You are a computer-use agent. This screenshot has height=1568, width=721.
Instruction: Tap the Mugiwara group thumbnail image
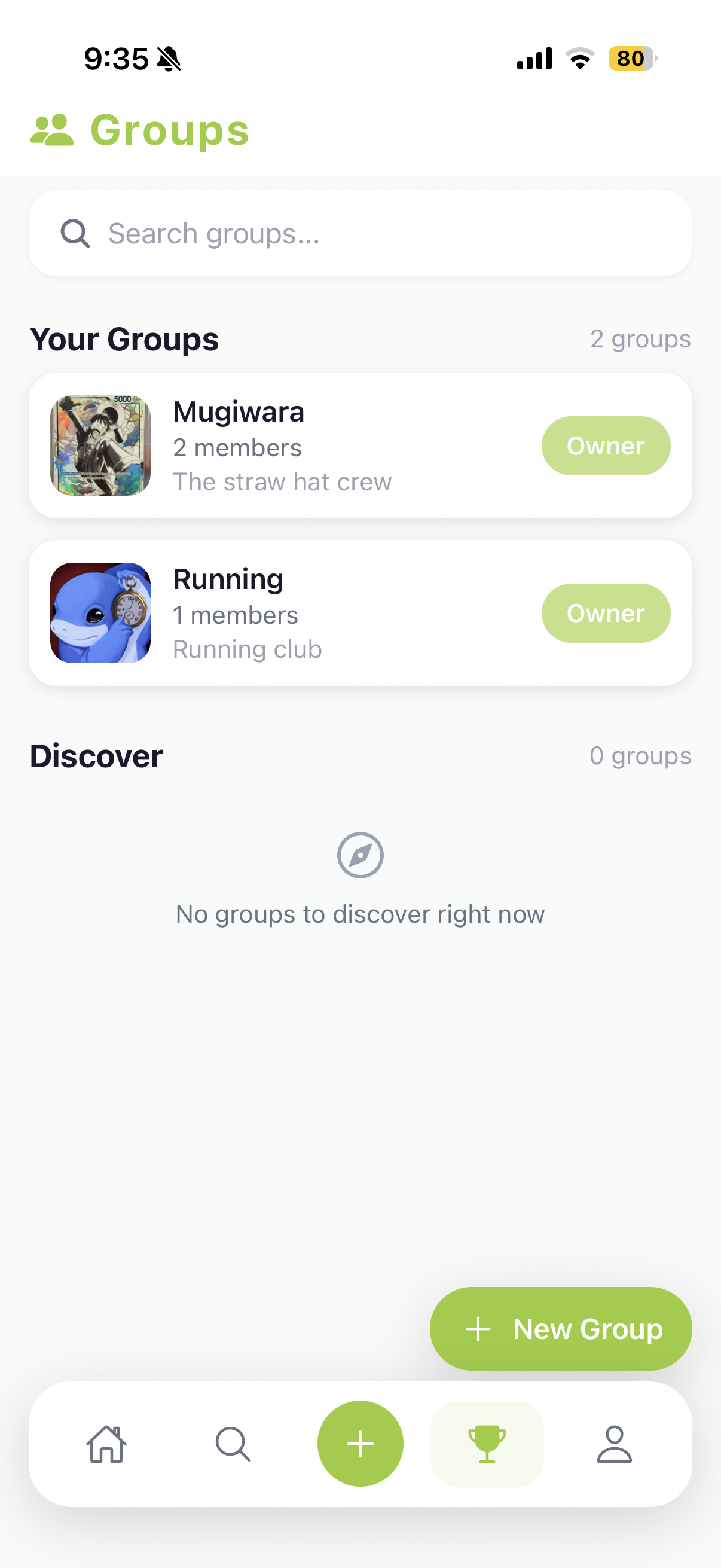pos(100,446)
